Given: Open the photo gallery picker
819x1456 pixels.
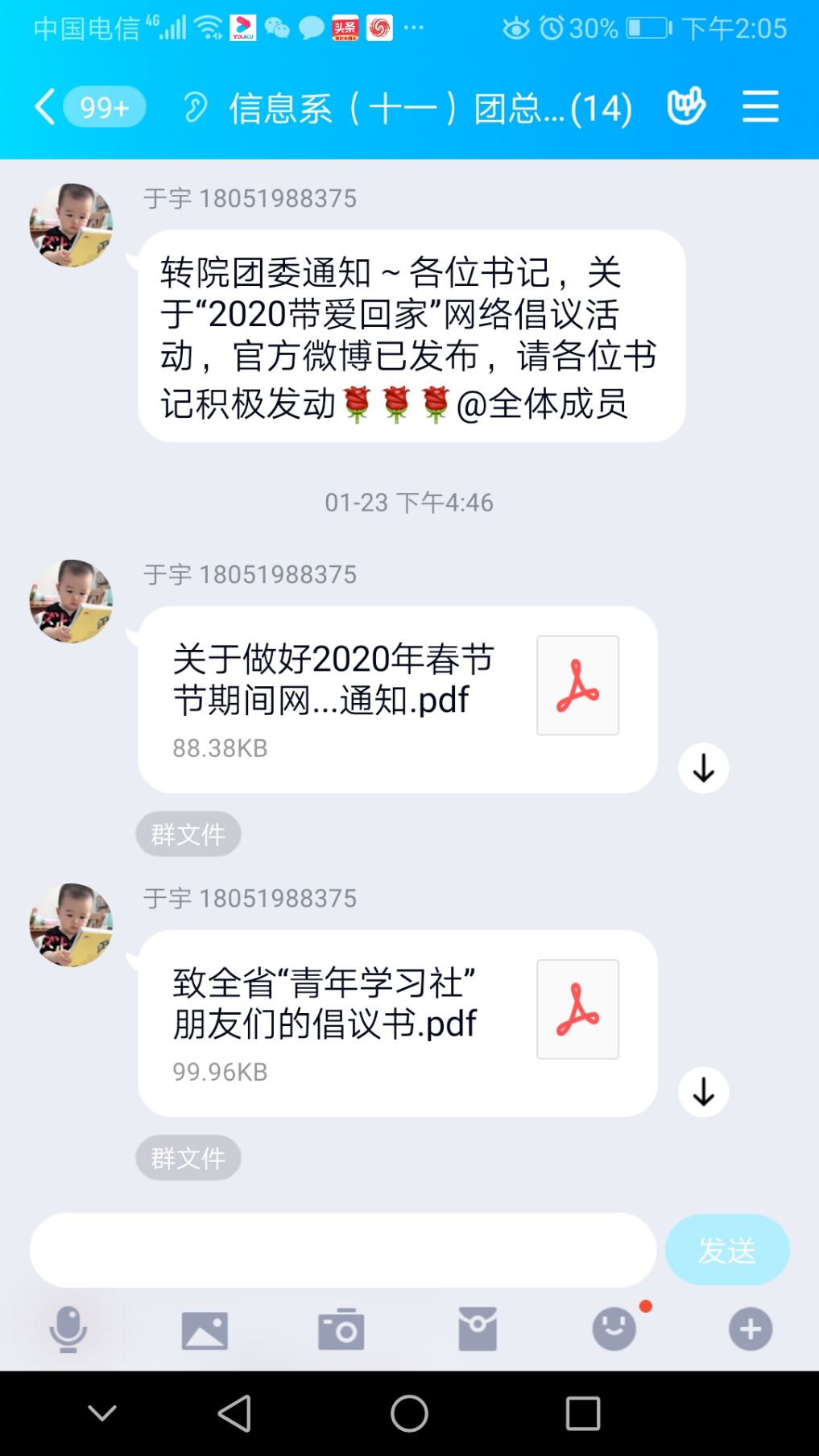Looking at the screenshot, I should (205, 1329).
